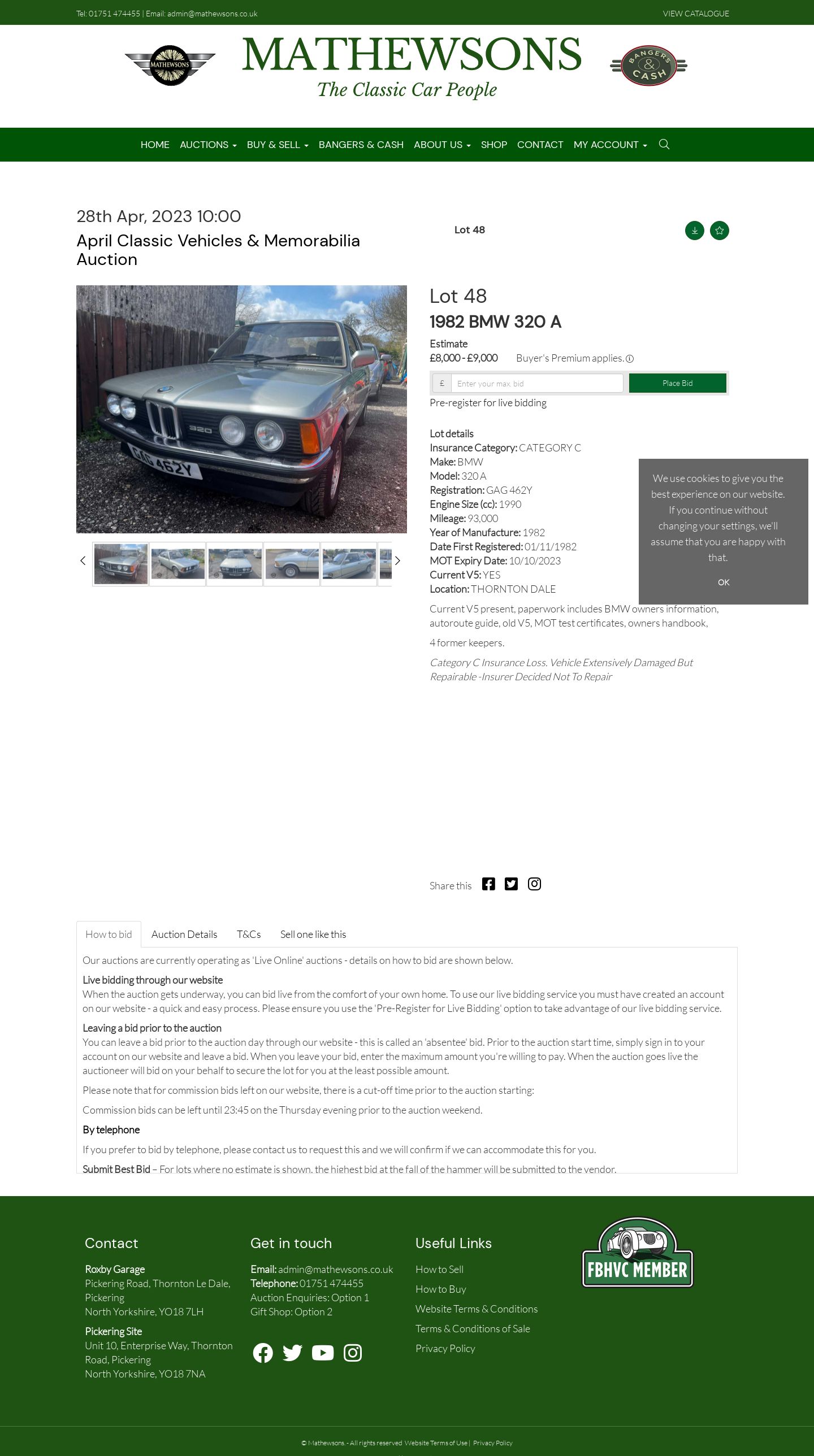Share this lot on Facebook
Viewport: 814px width, 1456px height.
pyautogui.click(x=488, y=884)
